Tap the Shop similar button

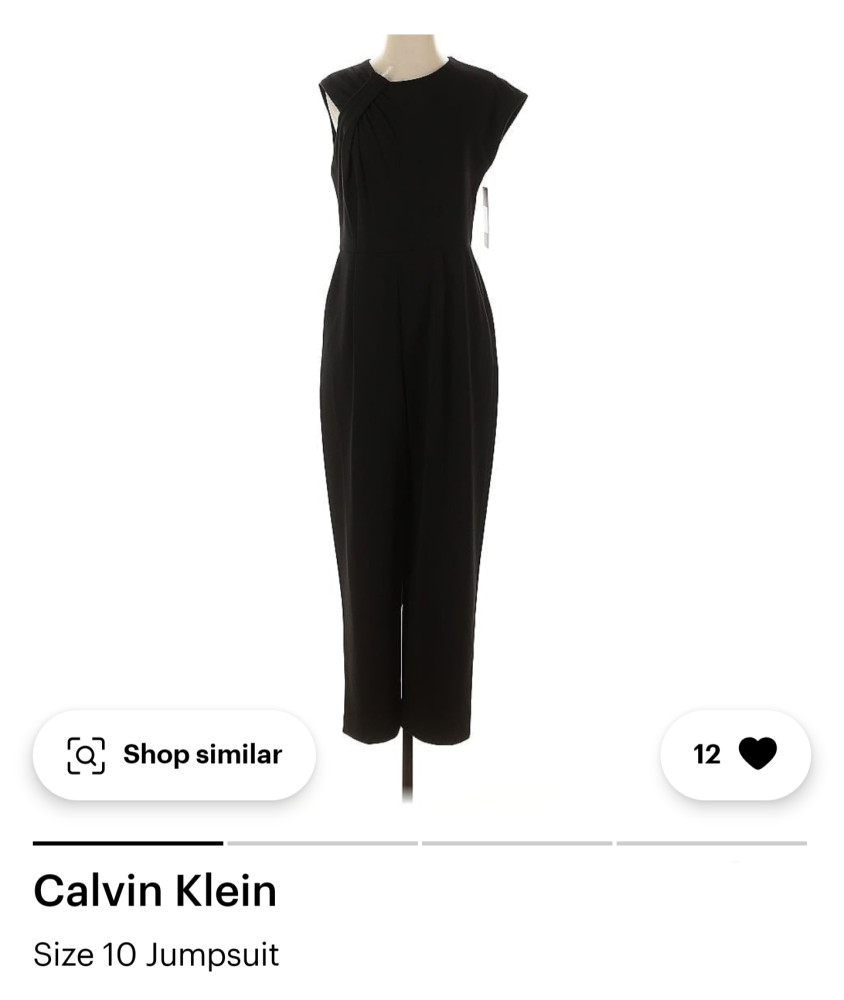coord(175,755)
